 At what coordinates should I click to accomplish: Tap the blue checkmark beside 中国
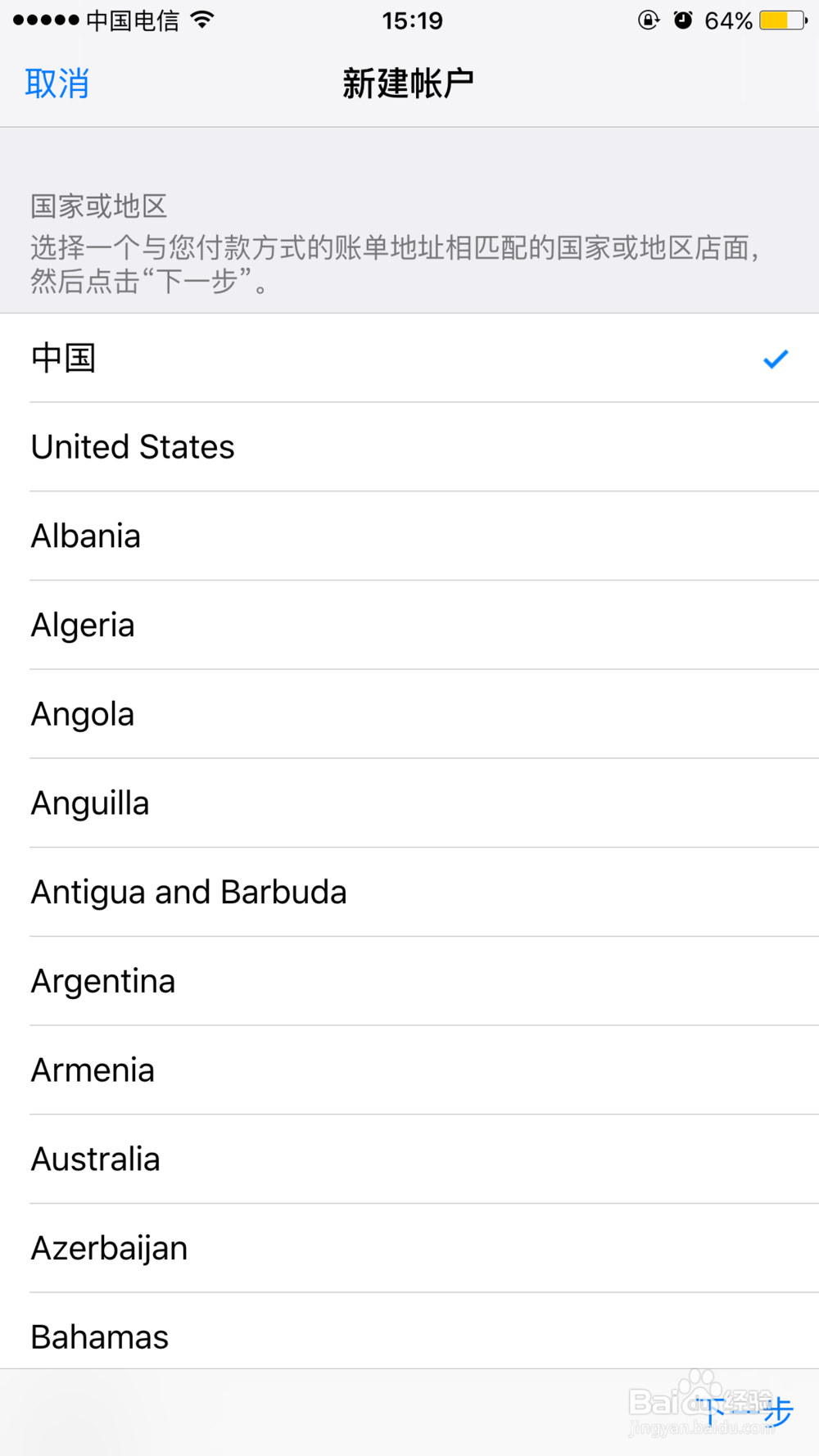775,358
